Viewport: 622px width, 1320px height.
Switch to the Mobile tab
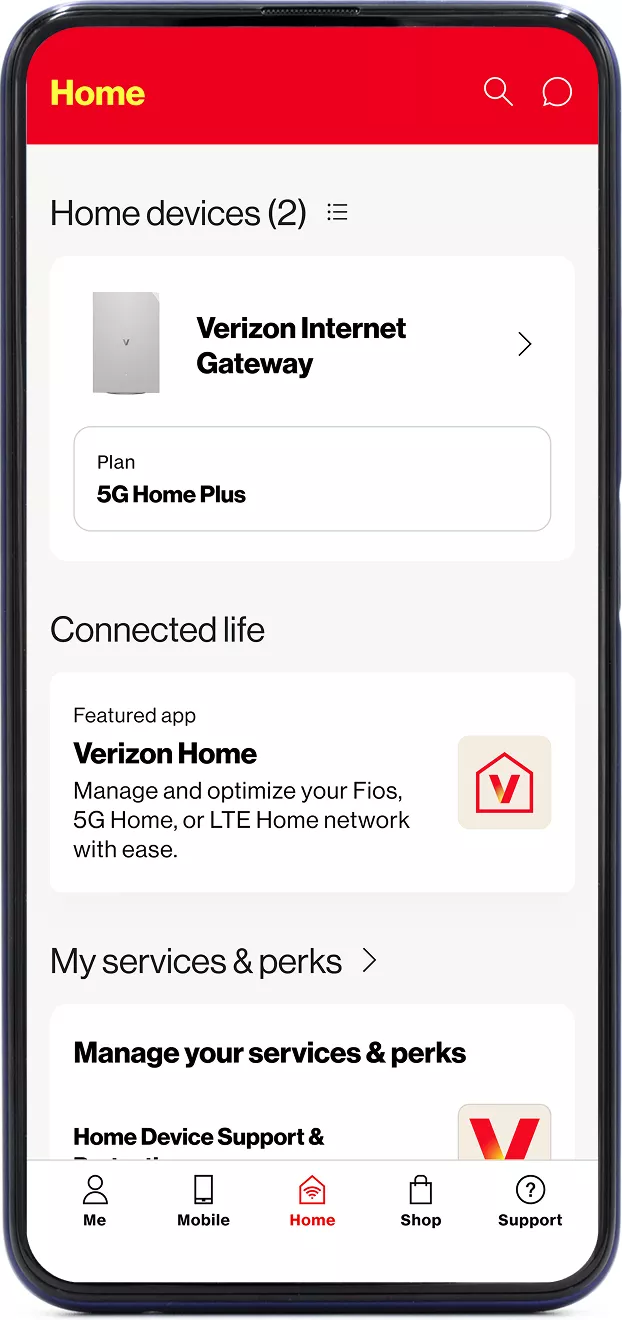tap(203, 1201)
